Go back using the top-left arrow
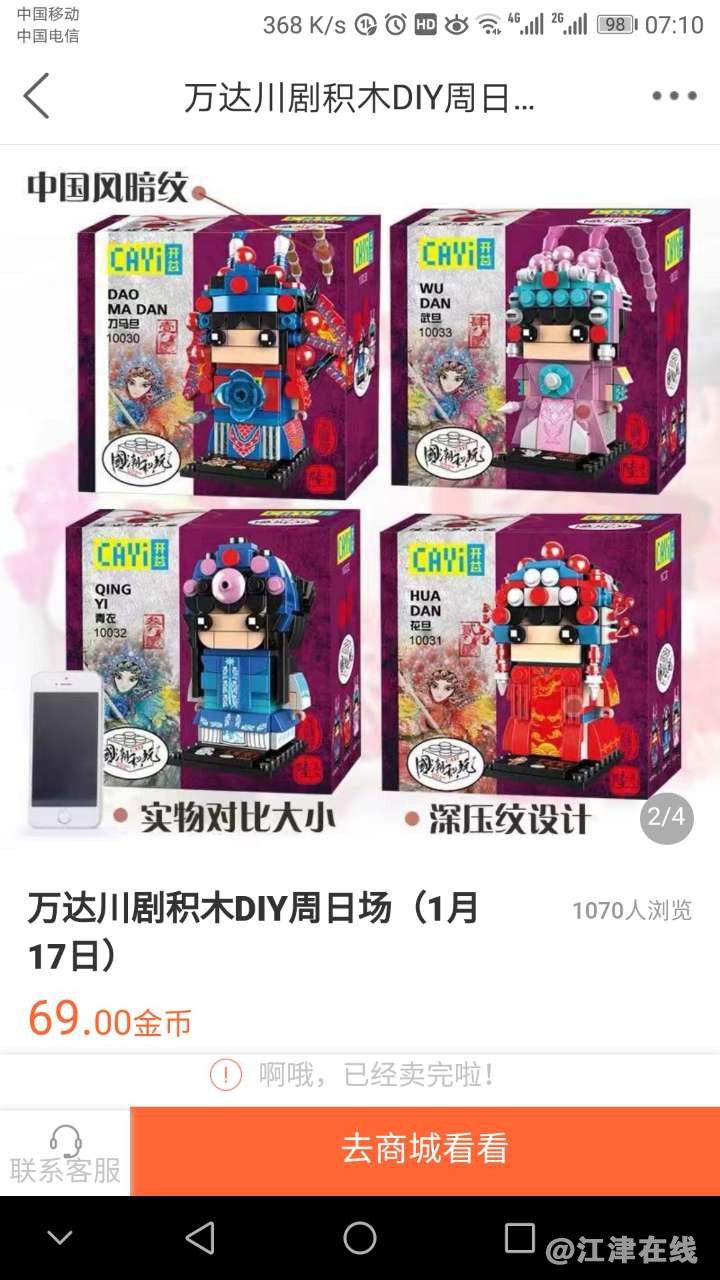Viewport: 720px width, 1280px height. coord(36,97)
